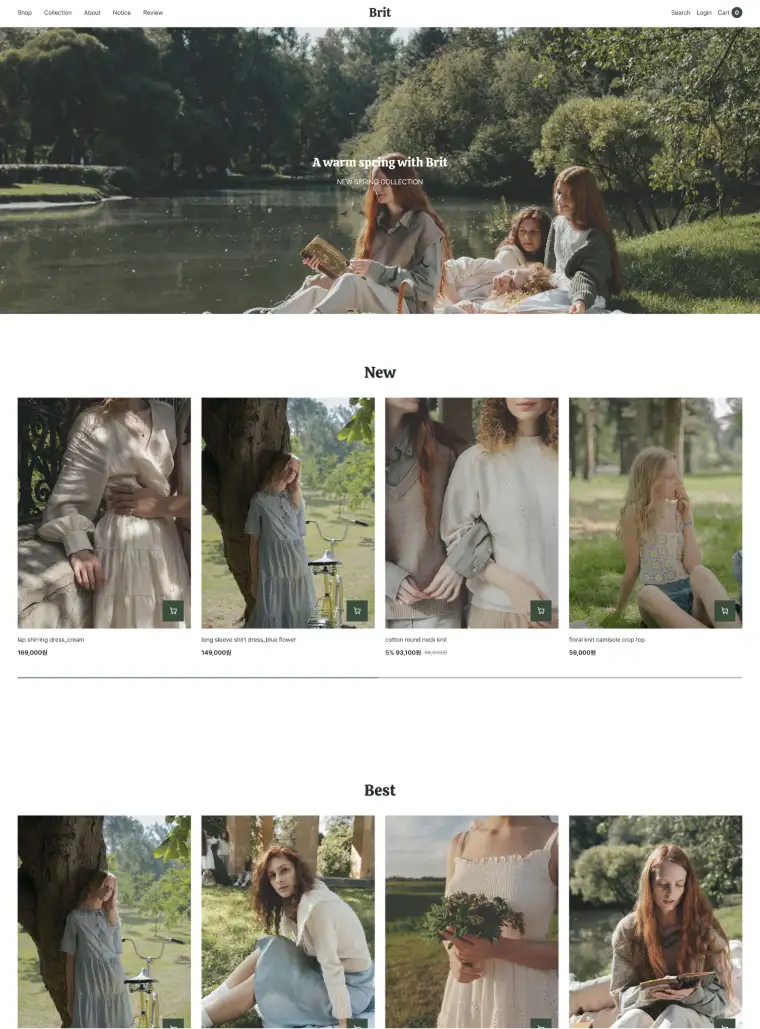Open the shopping Cart
This screenshot has height=1029, width=760.
729,13
